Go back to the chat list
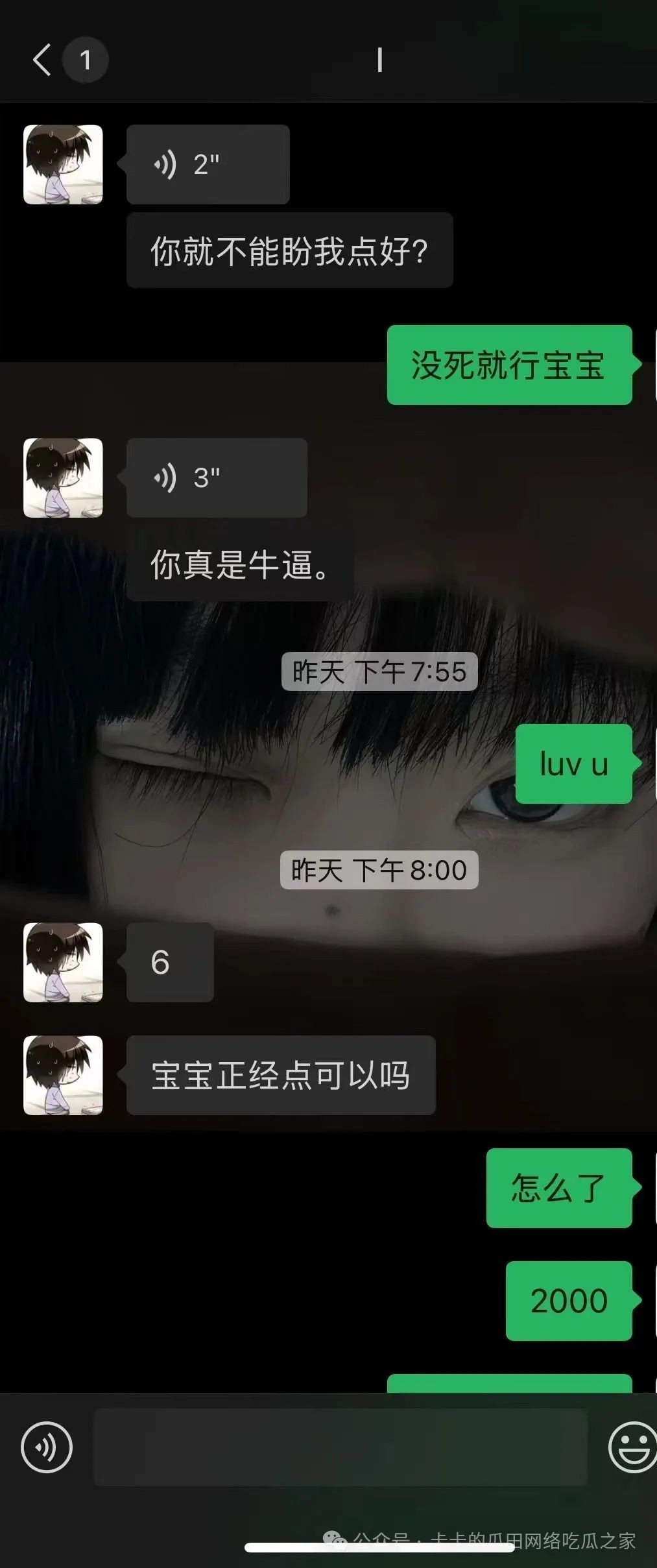The image size is (657, 1568). click(42, 60)
